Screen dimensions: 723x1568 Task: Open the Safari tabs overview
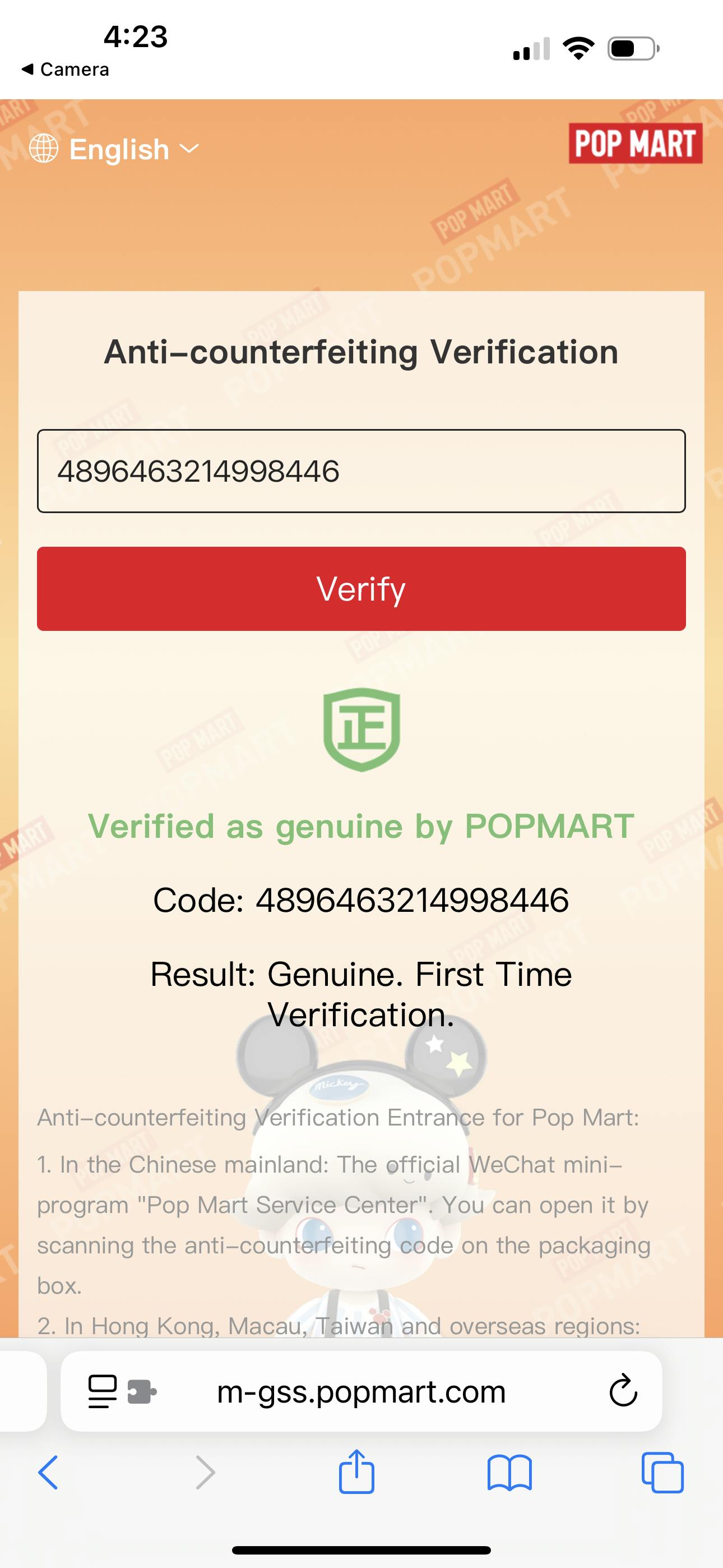point(662,1473)
